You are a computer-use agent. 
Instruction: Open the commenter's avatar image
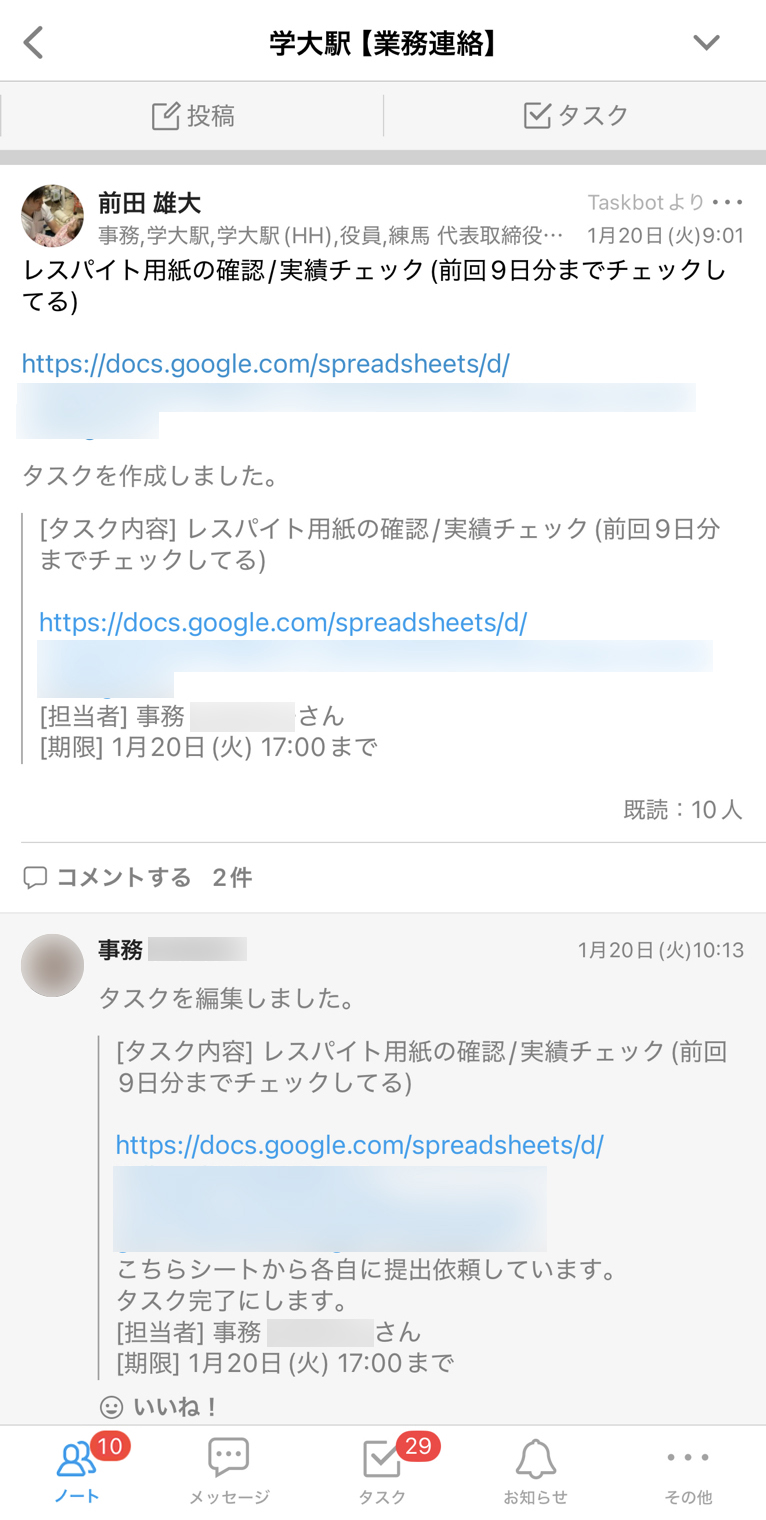coord(52,965)
